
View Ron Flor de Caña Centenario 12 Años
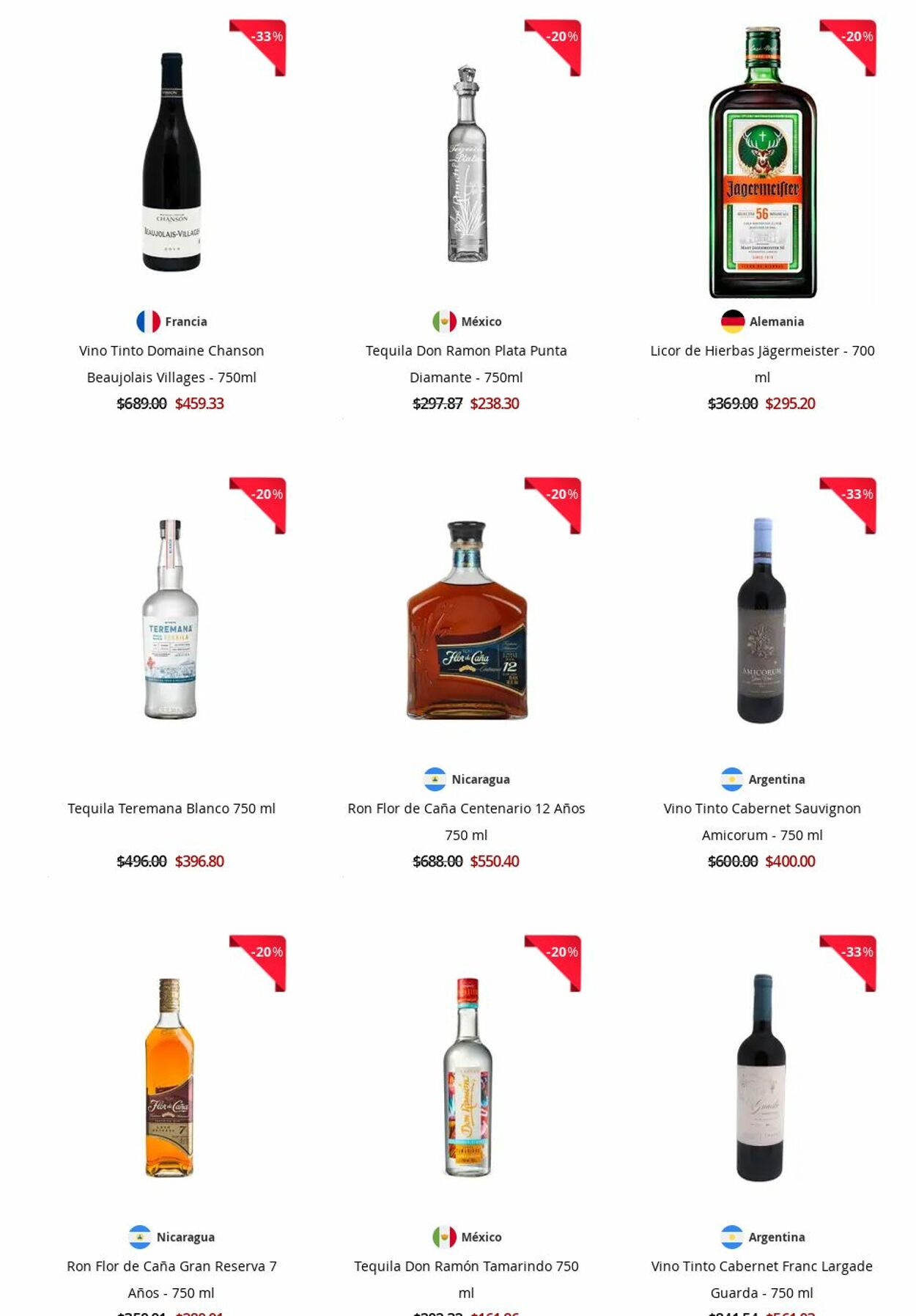(x=466, y=820)
